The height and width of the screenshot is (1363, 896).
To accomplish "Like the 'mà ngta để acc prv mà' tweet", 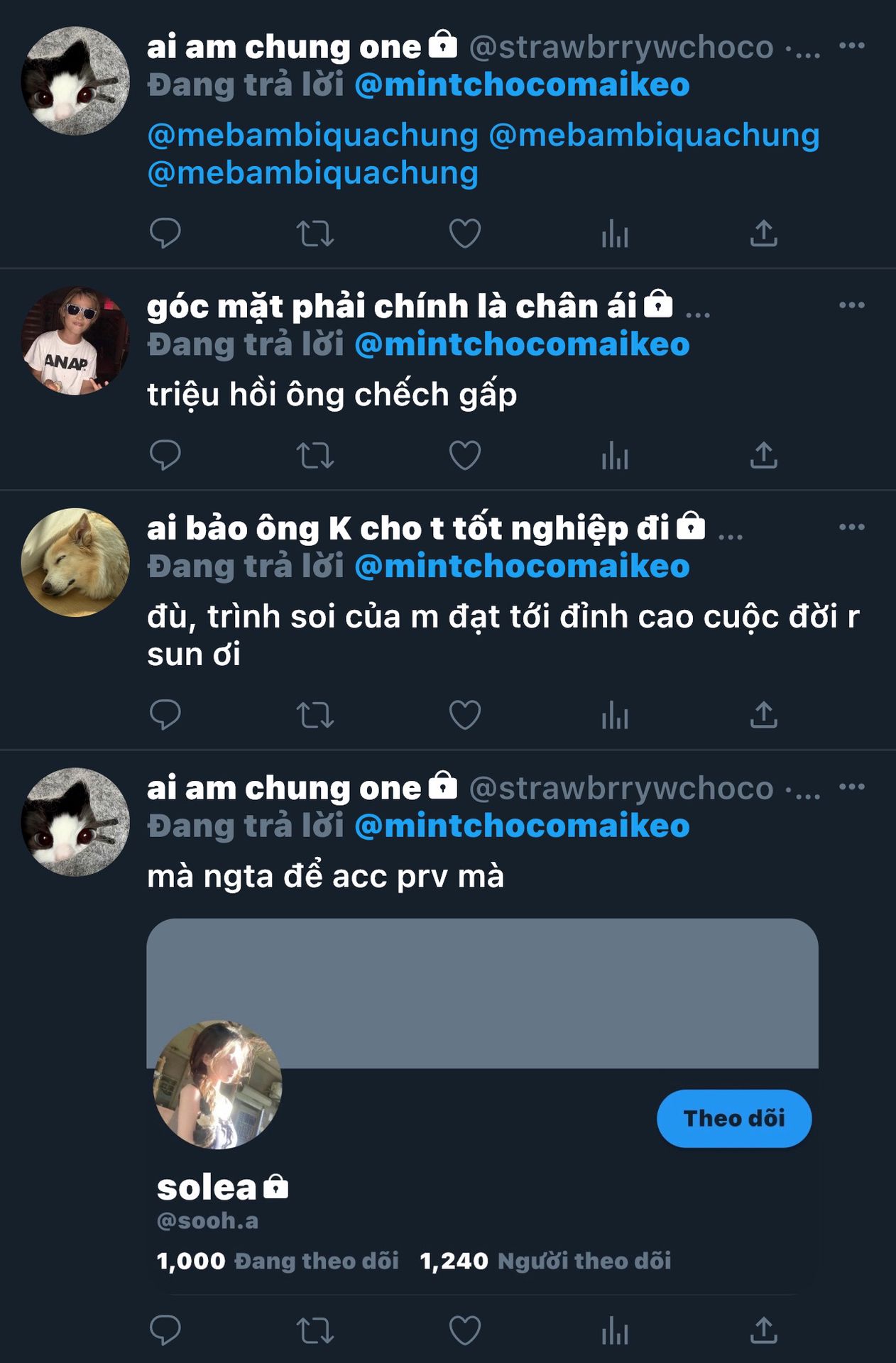I will tap(465, 1330).
